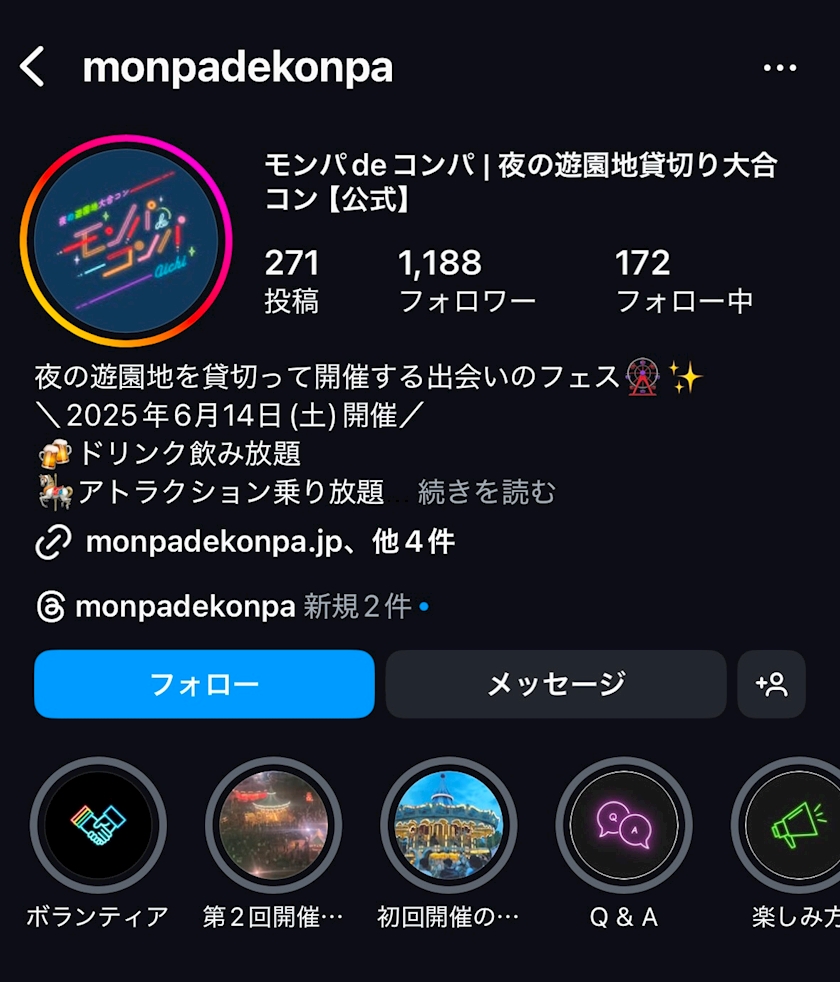Open the 1,188 フォロワー list
This screenshot has width=840, height=982.
(x=467, y=281)
